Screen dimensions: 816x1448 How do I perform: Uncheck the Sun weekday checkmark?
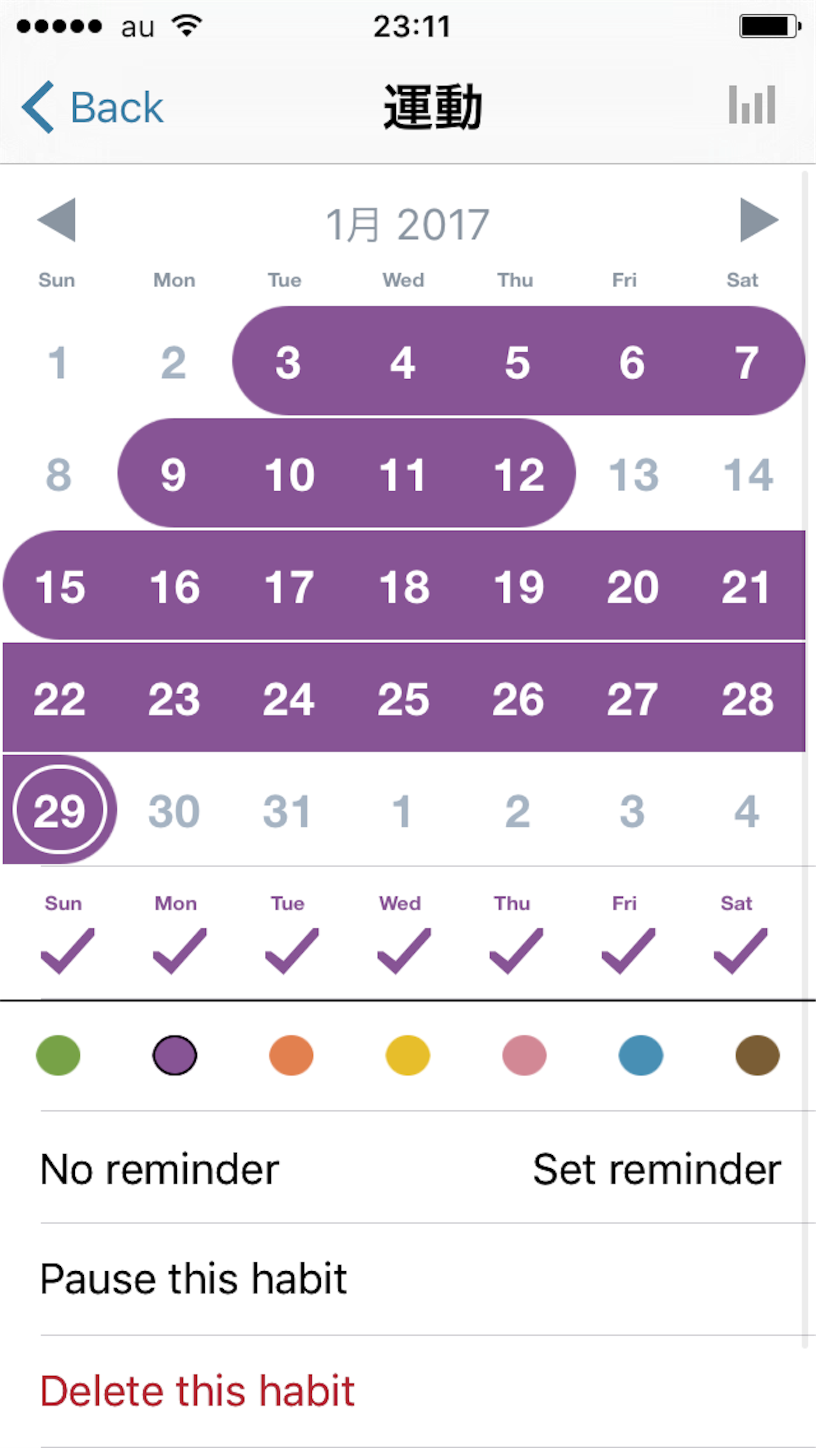pyautogui.click(x=67, y=950)
